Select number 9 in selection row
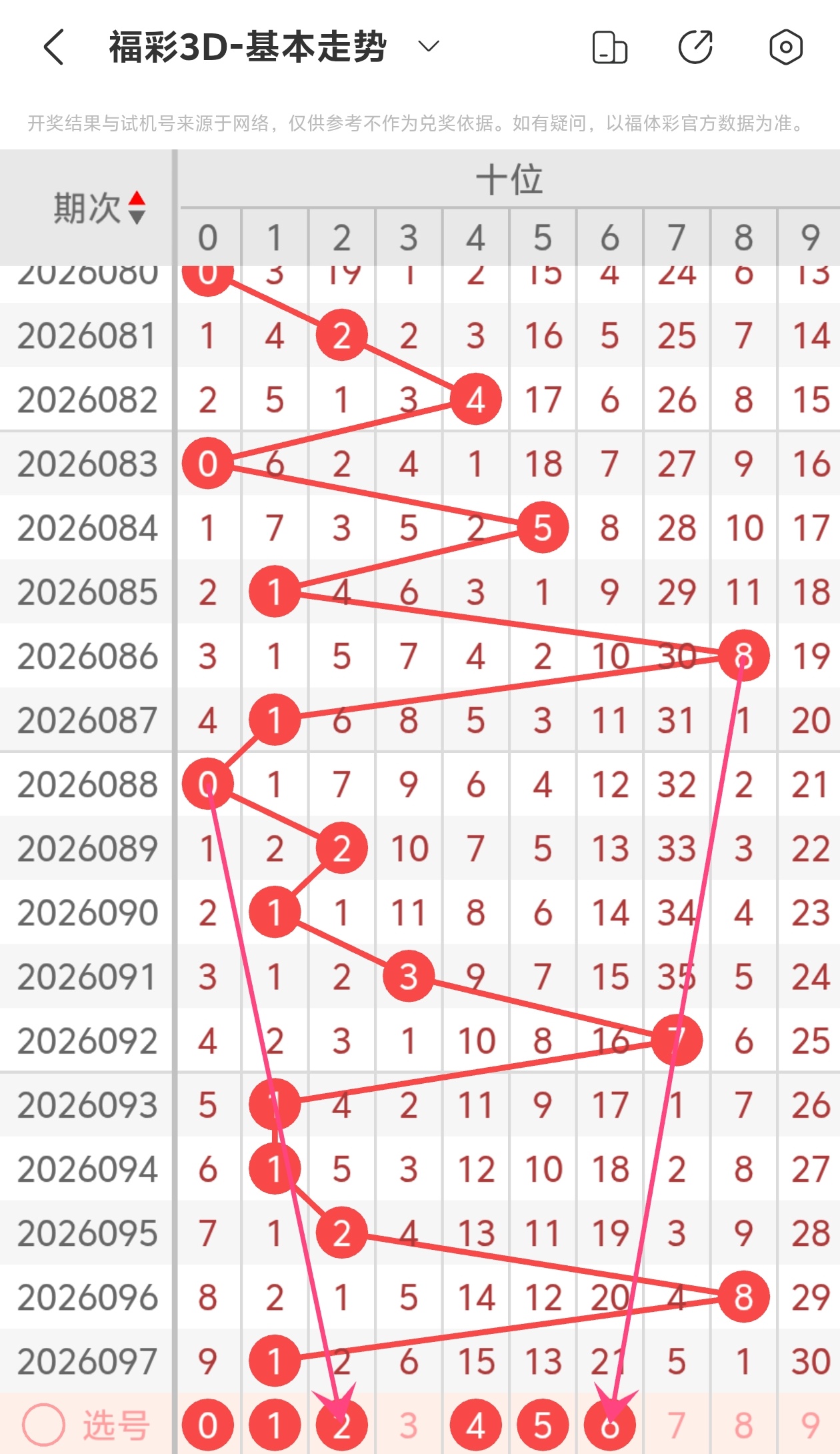Viewport: 840px width, 1454px height. 810,1425
